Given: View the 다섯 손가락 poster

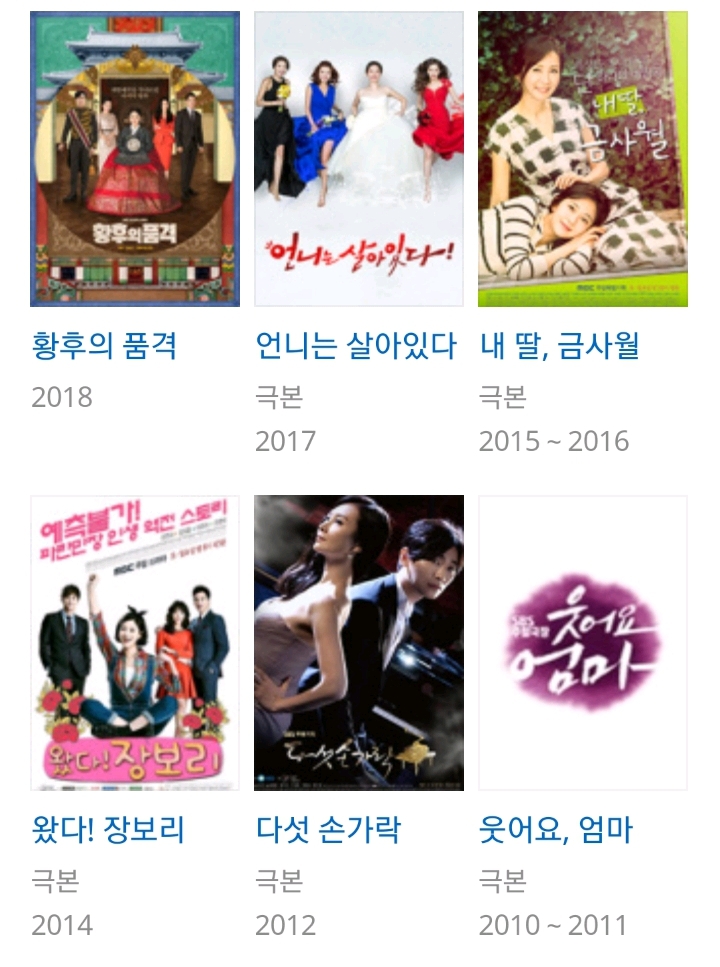Looking at the screenshot, I should (359, 643).
